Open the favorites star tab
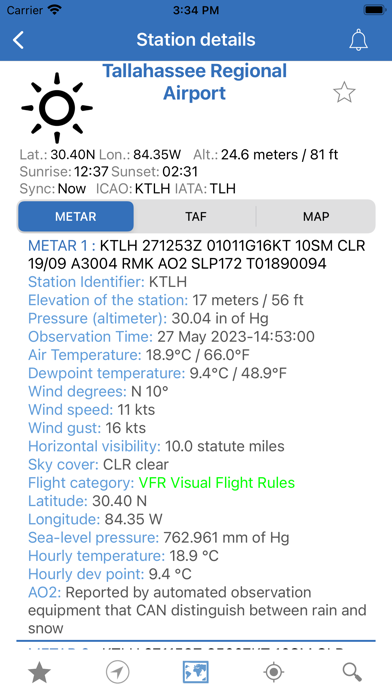This screenshot has width=392, height=696. pos(40,672)
